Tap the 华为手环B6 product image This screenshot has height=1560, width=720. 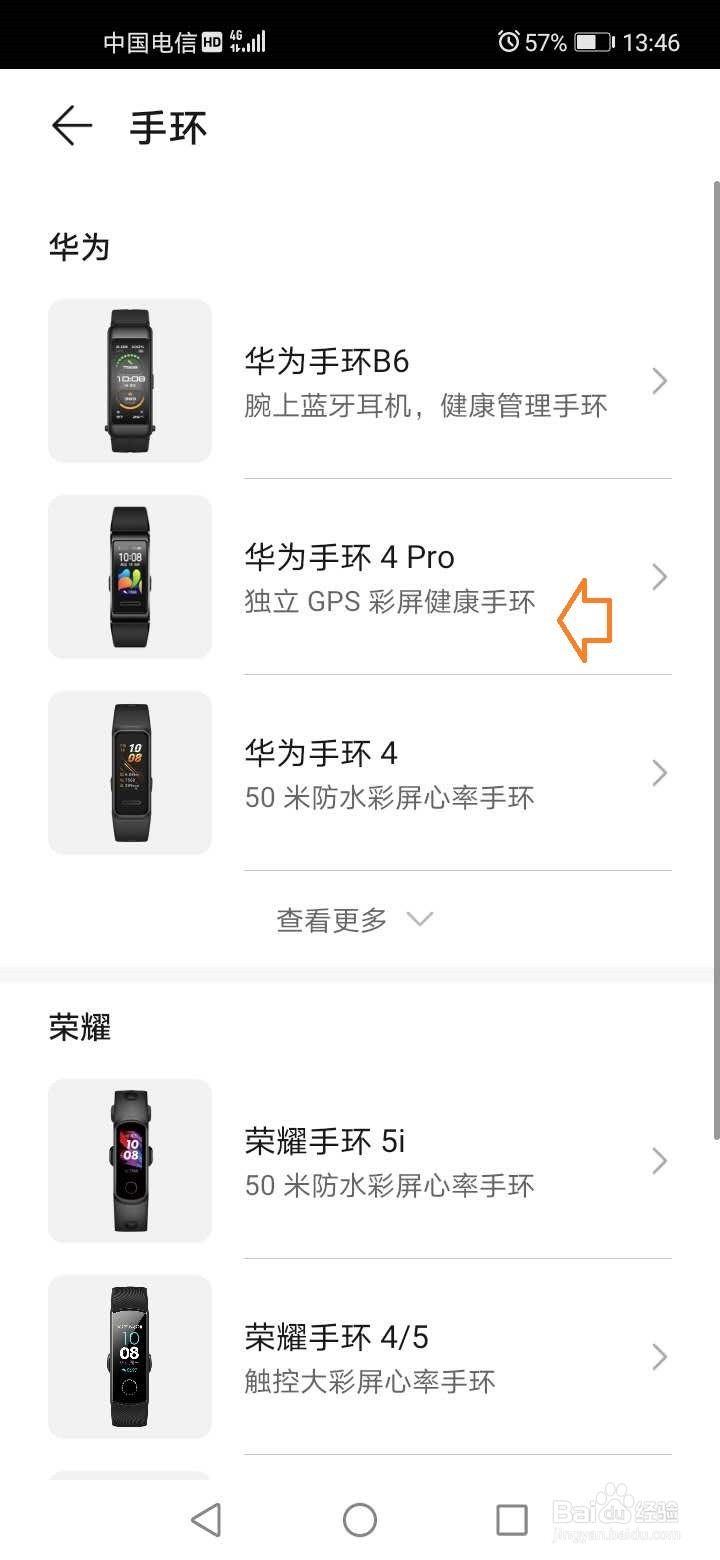coord(129,380)
